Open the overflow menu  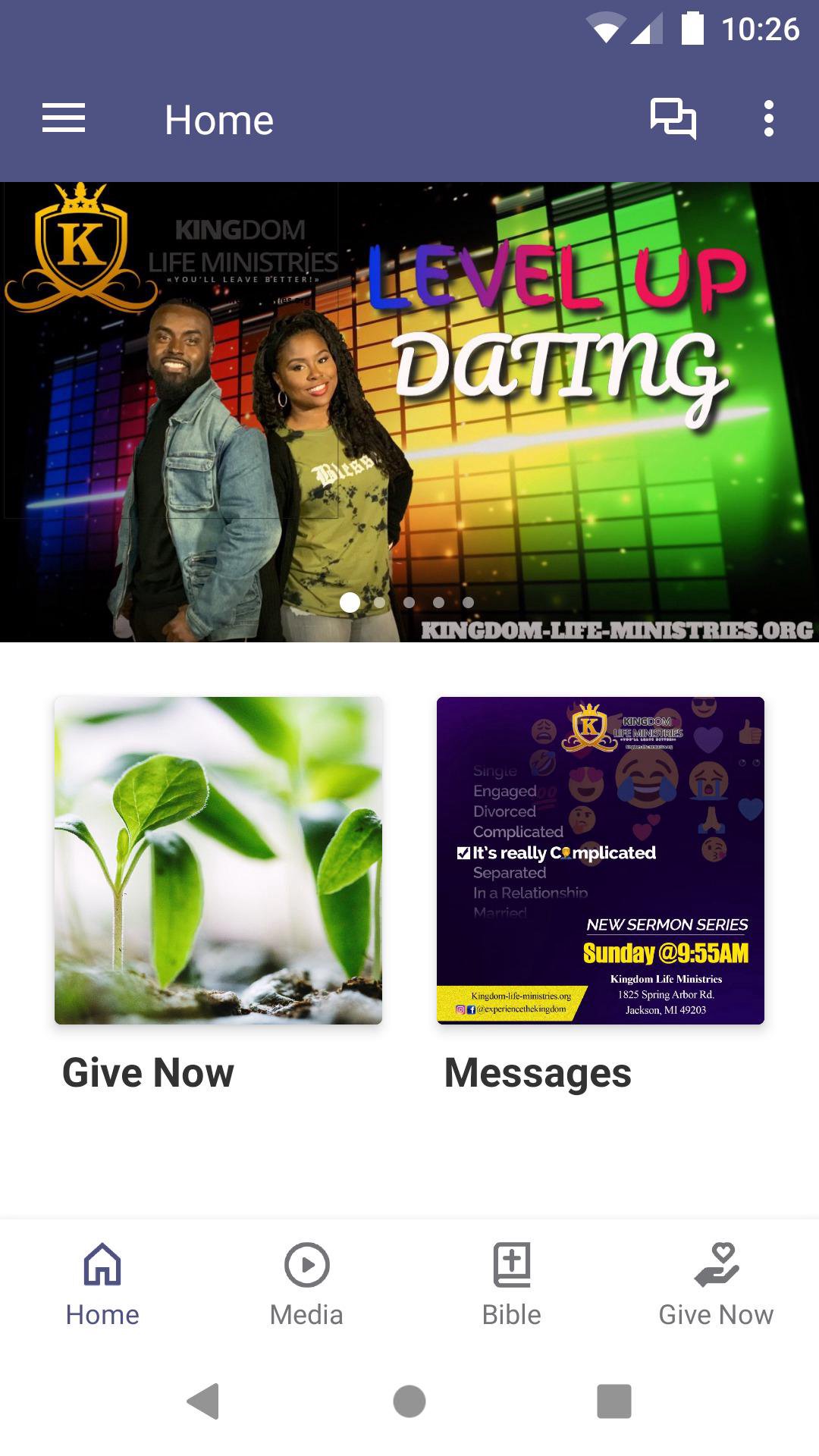768,119
